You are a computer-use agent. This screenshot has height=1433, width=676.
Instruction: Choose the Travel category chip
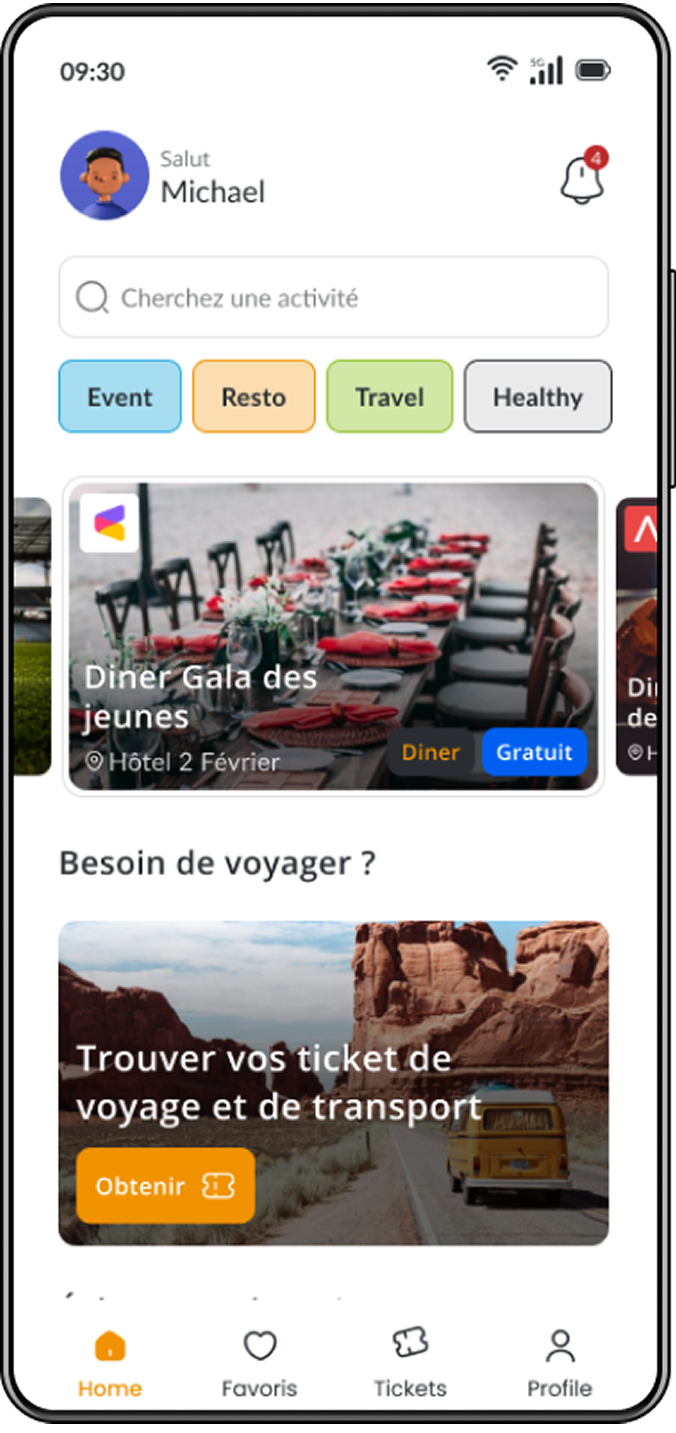tap(390, 397)
